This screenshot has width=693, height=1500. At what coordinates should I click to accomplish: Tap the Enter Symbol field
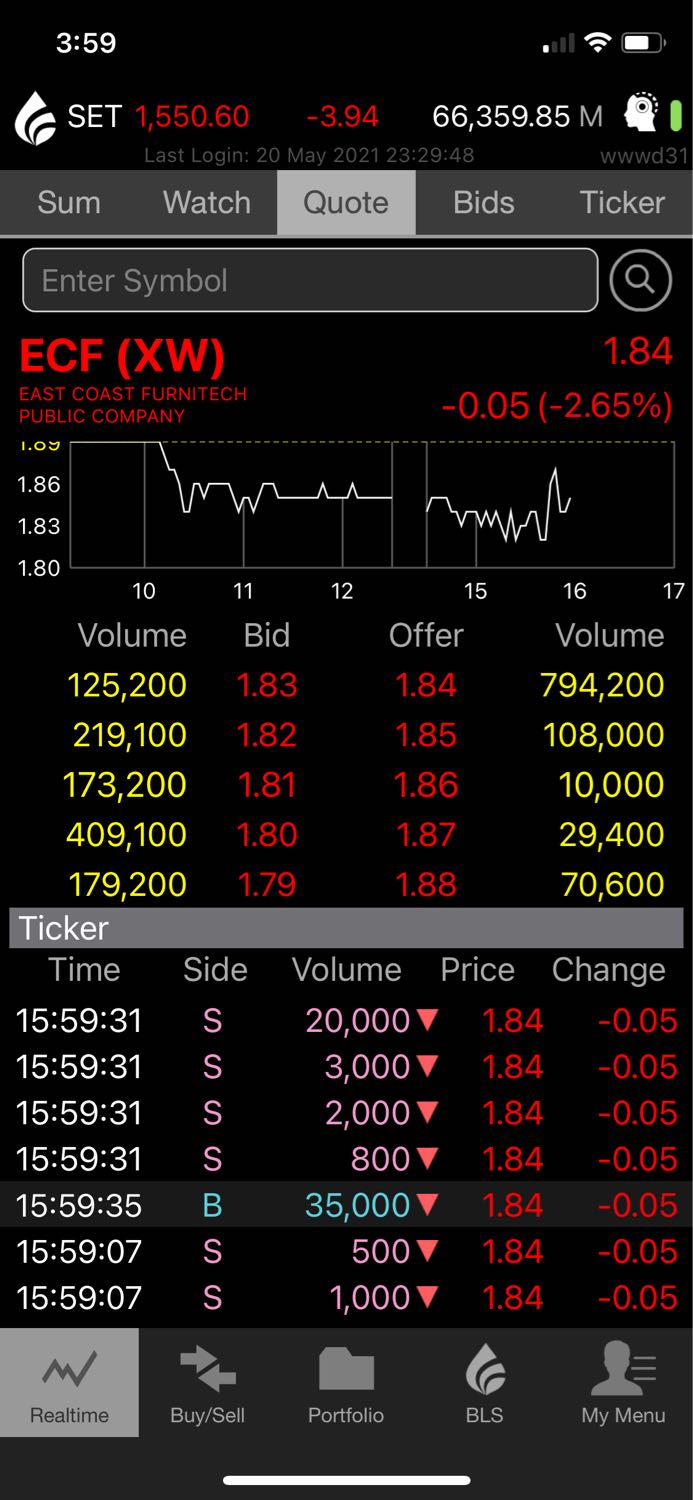(310, 280)
